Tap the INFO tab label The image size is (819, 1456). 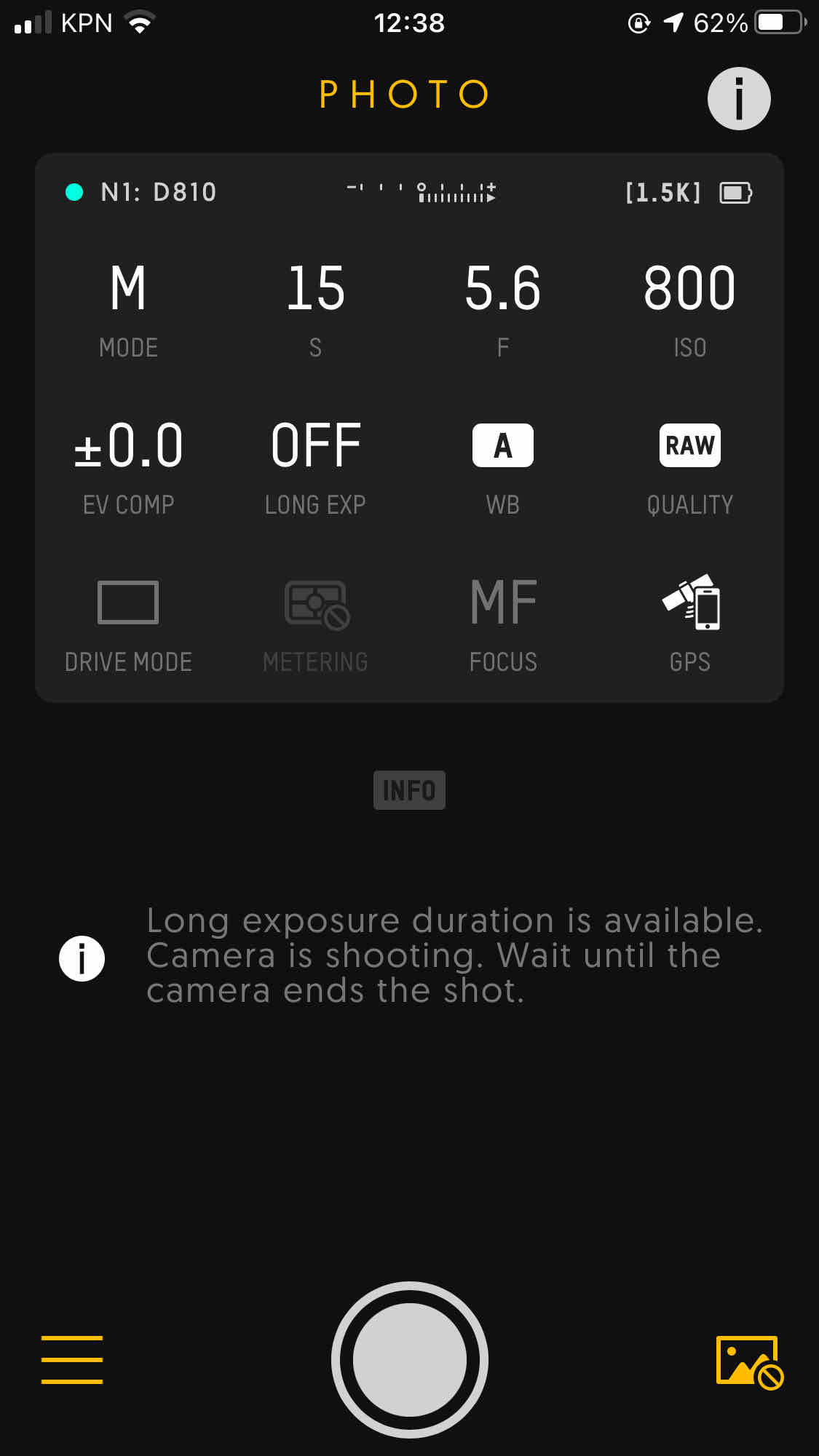click(x=409, y=790)
